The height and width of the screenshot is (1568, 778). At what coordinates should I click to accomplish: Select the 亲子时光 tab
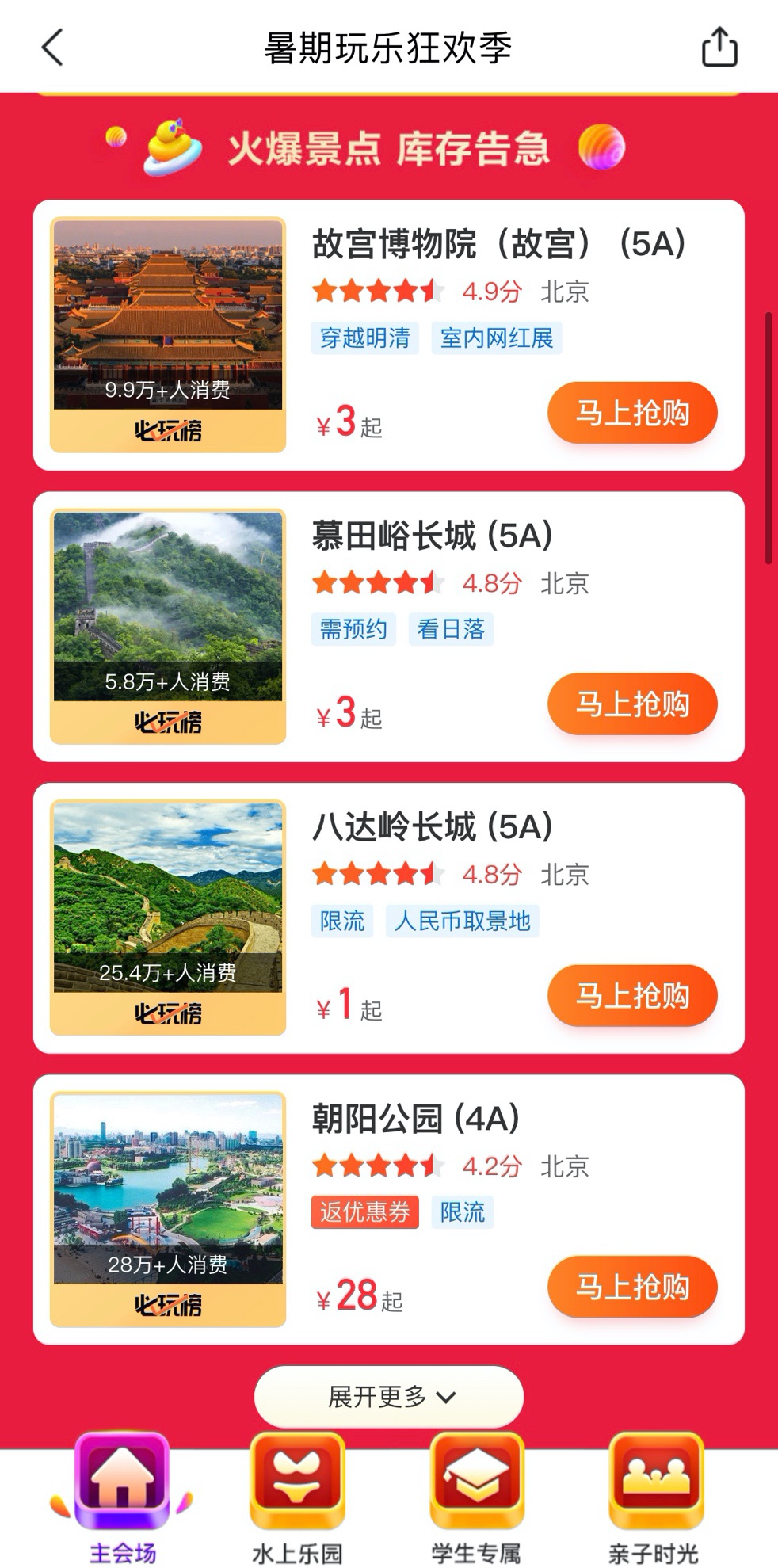655,1499
